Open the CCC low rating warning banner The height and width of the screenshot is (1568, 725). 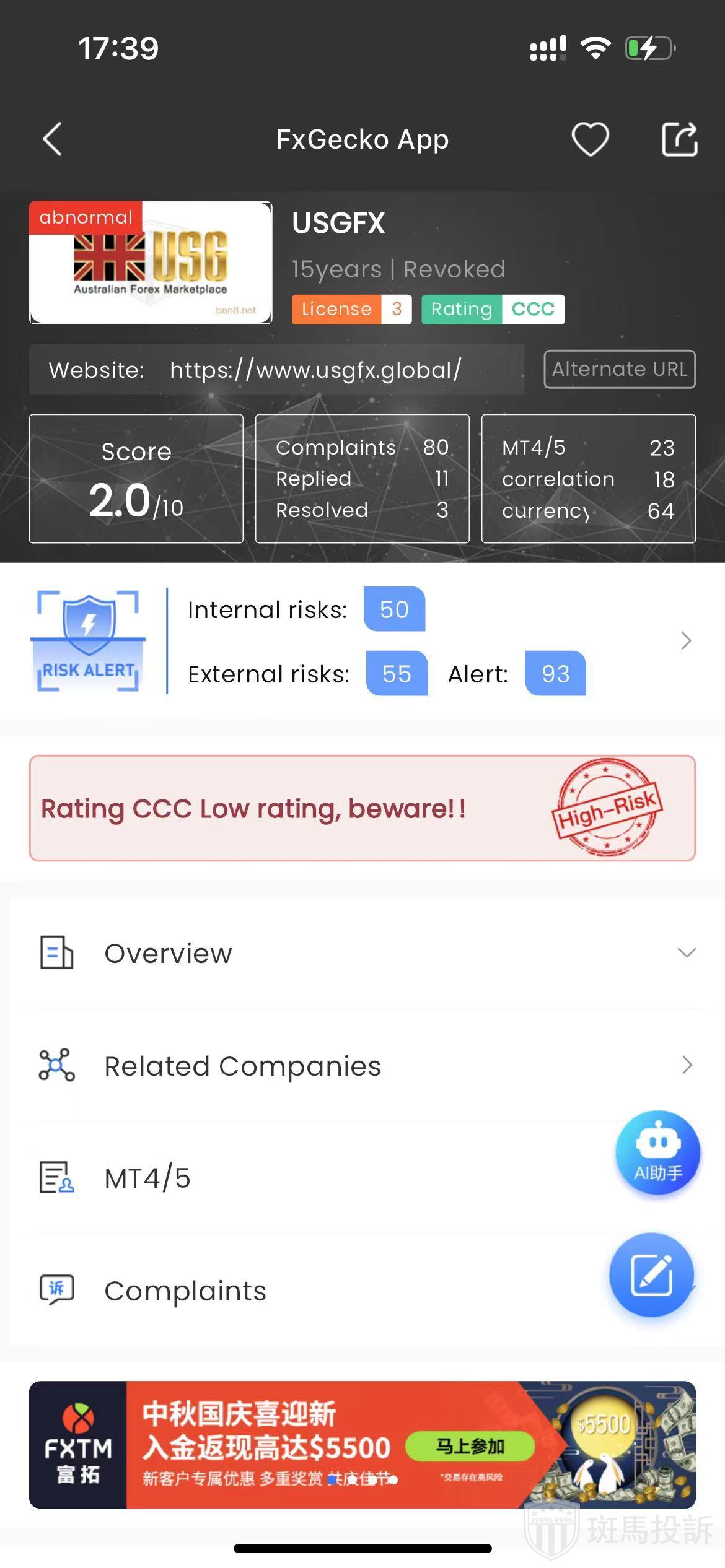click(362, 808)
